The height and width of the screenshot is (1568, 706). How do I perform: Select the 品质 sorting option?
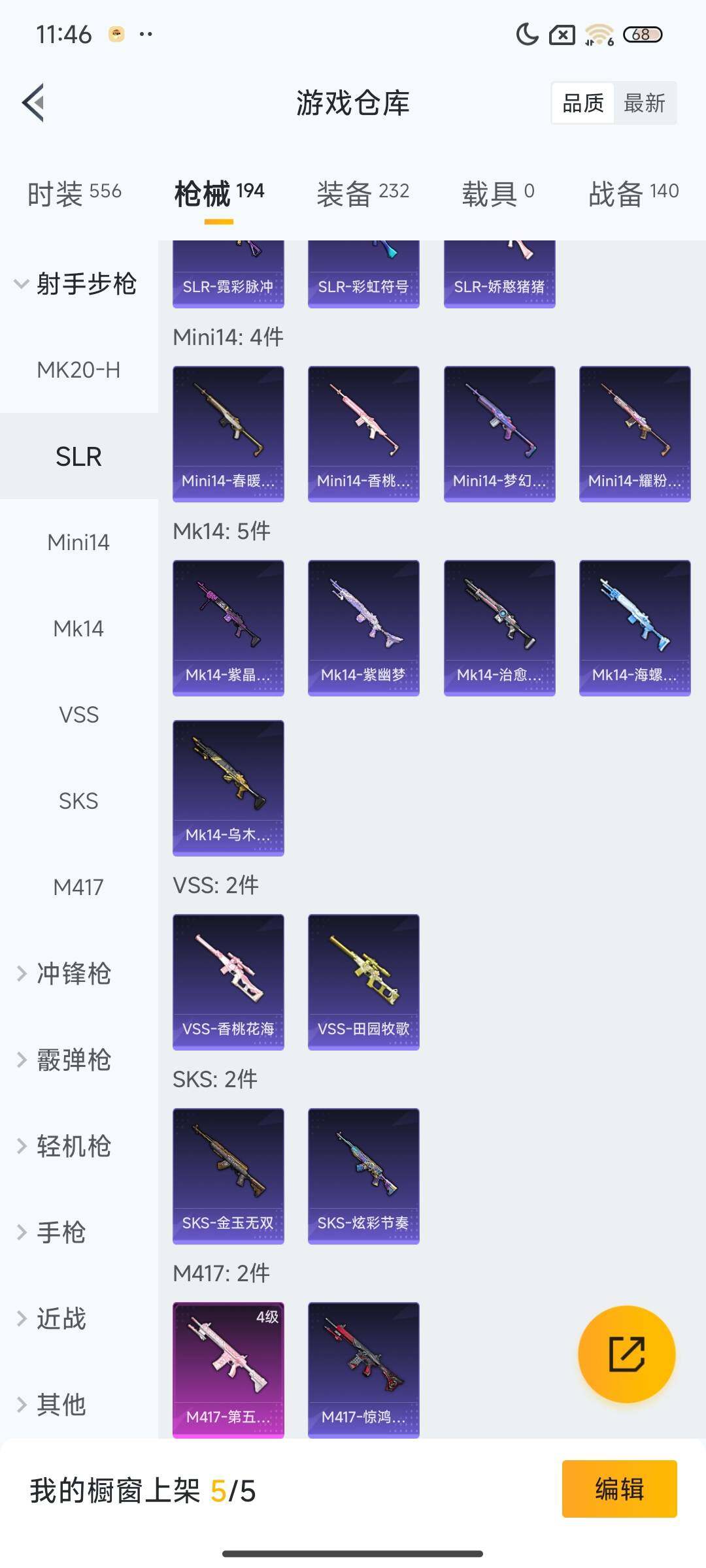coord(583,103)
